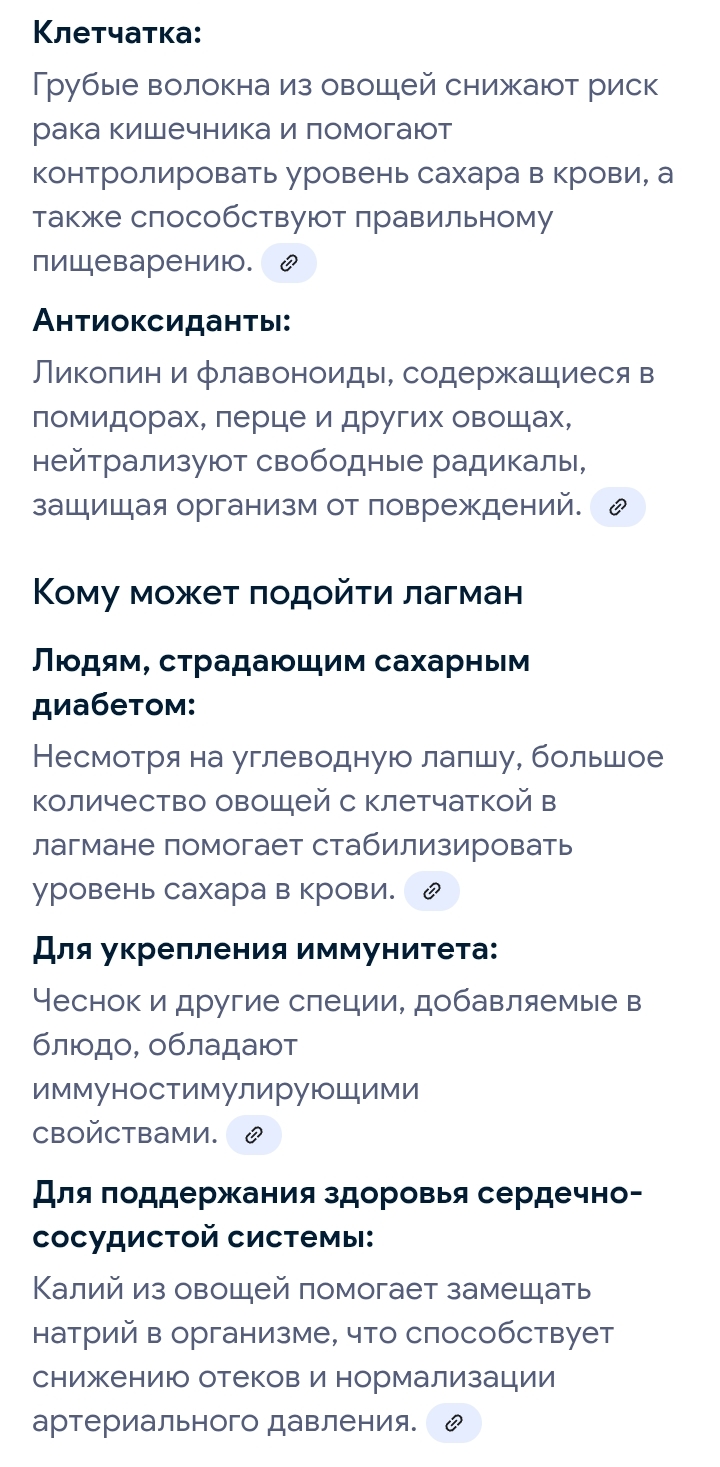The image size is (720, 1467).
Task: Open source link after the Клетчатка paragraph
Action: tap(288, 264)
